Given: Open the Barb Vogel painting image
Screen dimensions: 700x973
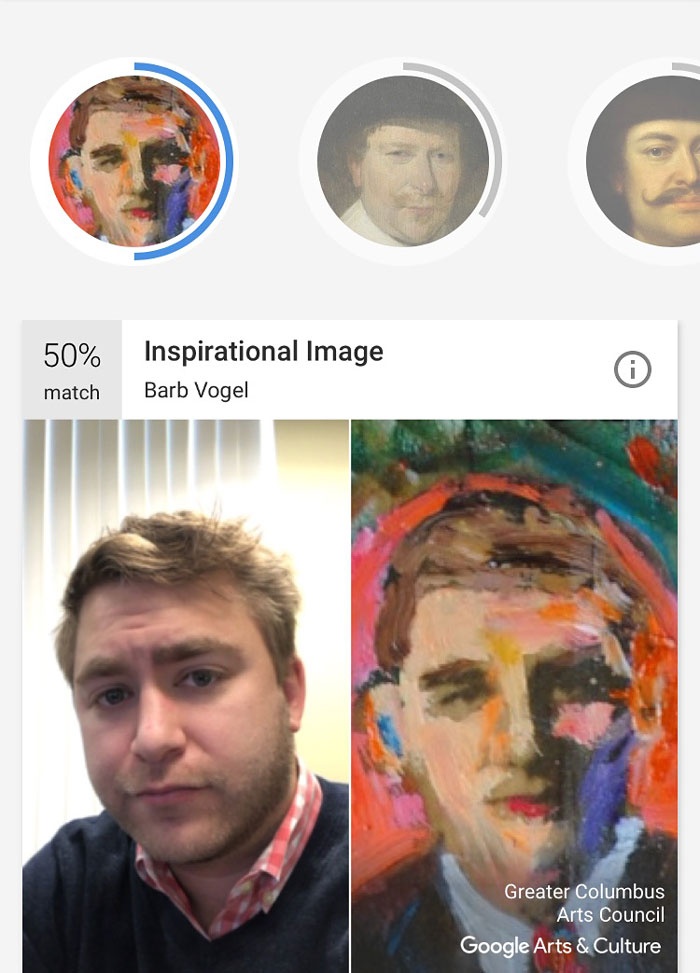Looking at the screenshot, I should (514, 696).
